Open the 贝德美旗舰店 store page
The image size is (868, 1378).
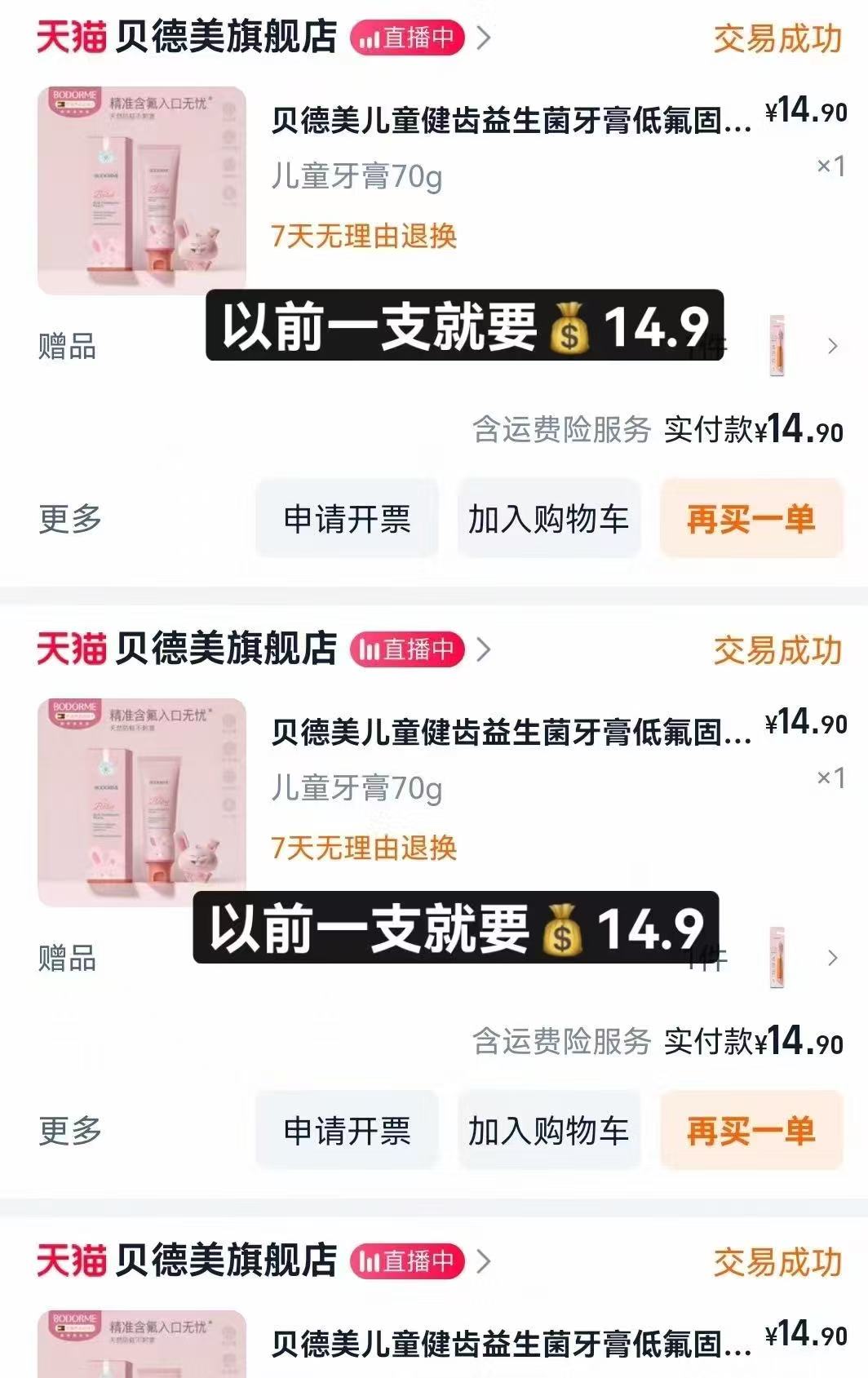tap(227, 36)
